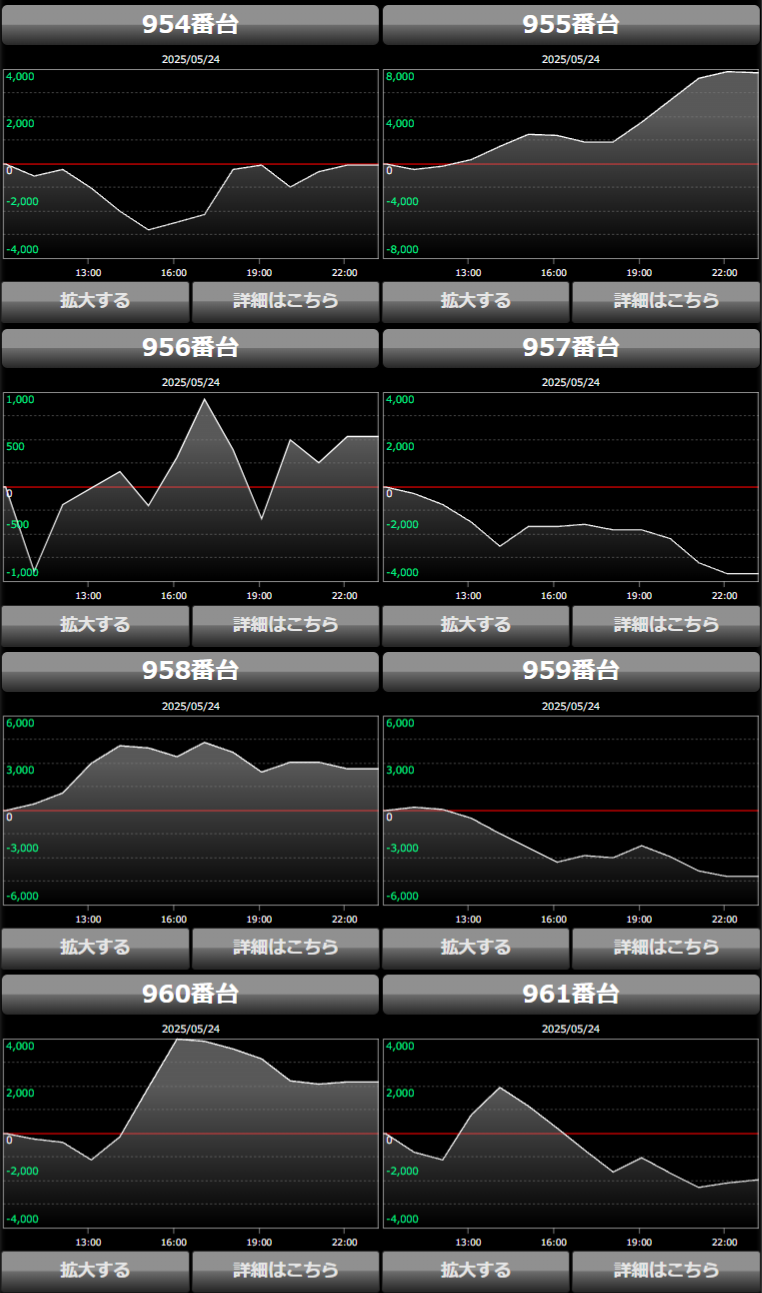Open 詳細はこちら for machine 960

coord(286,1270)
